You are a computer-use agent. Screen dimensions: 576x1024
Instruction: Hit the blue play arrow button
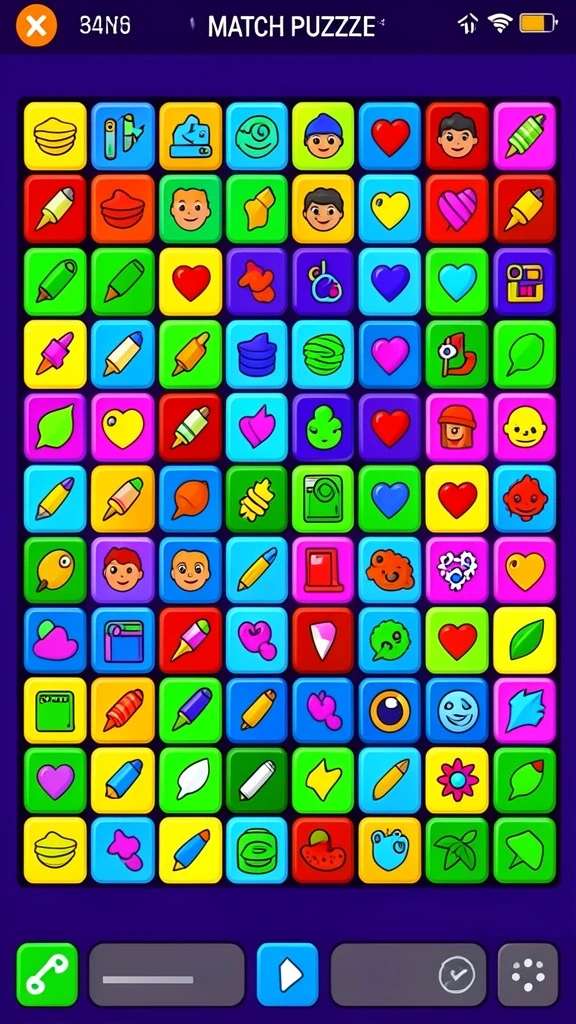[x=287, y=974]
